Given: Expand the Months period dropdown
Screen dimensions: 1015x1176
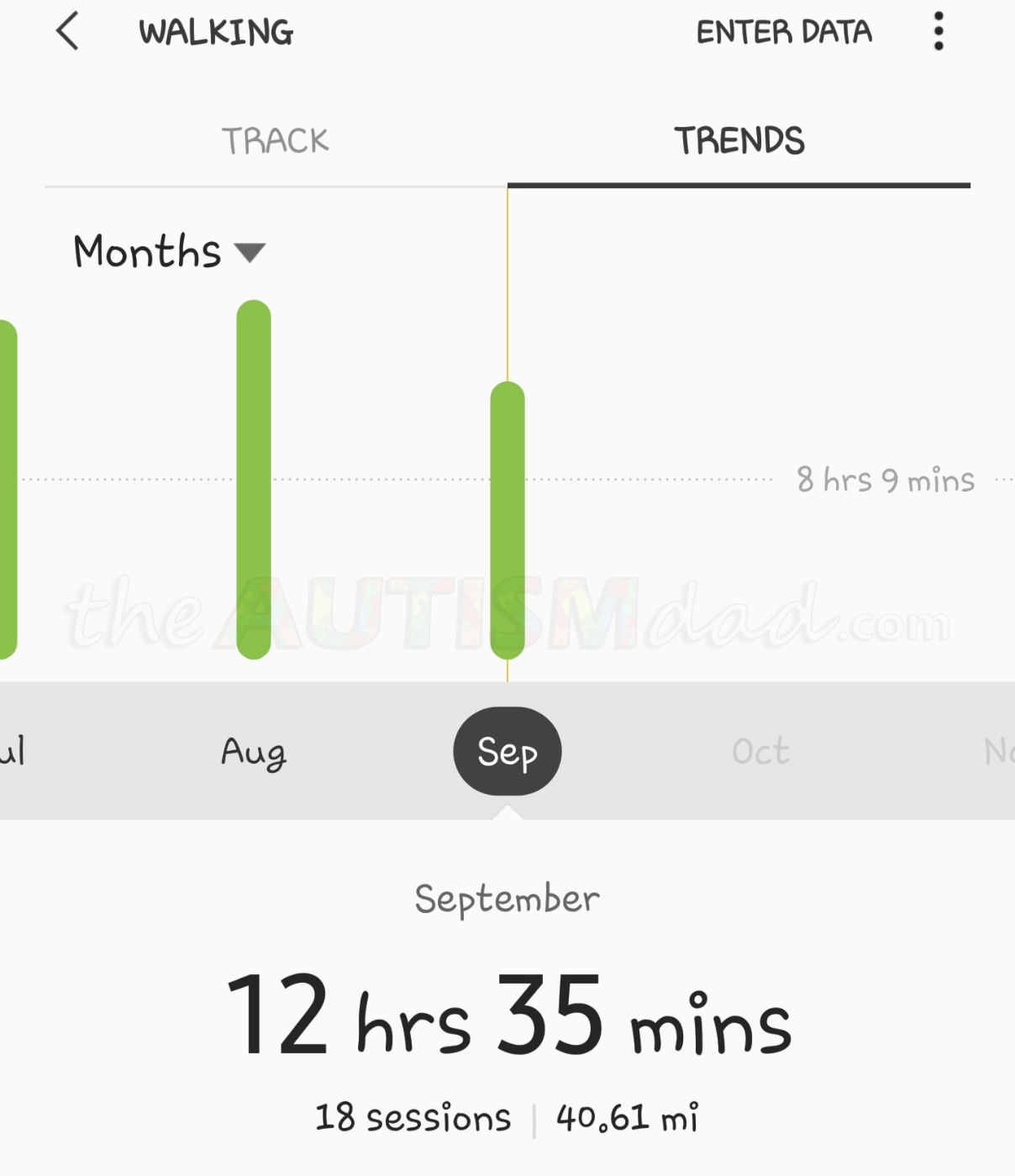Looking at the screenshot, I should pos(169,251).
